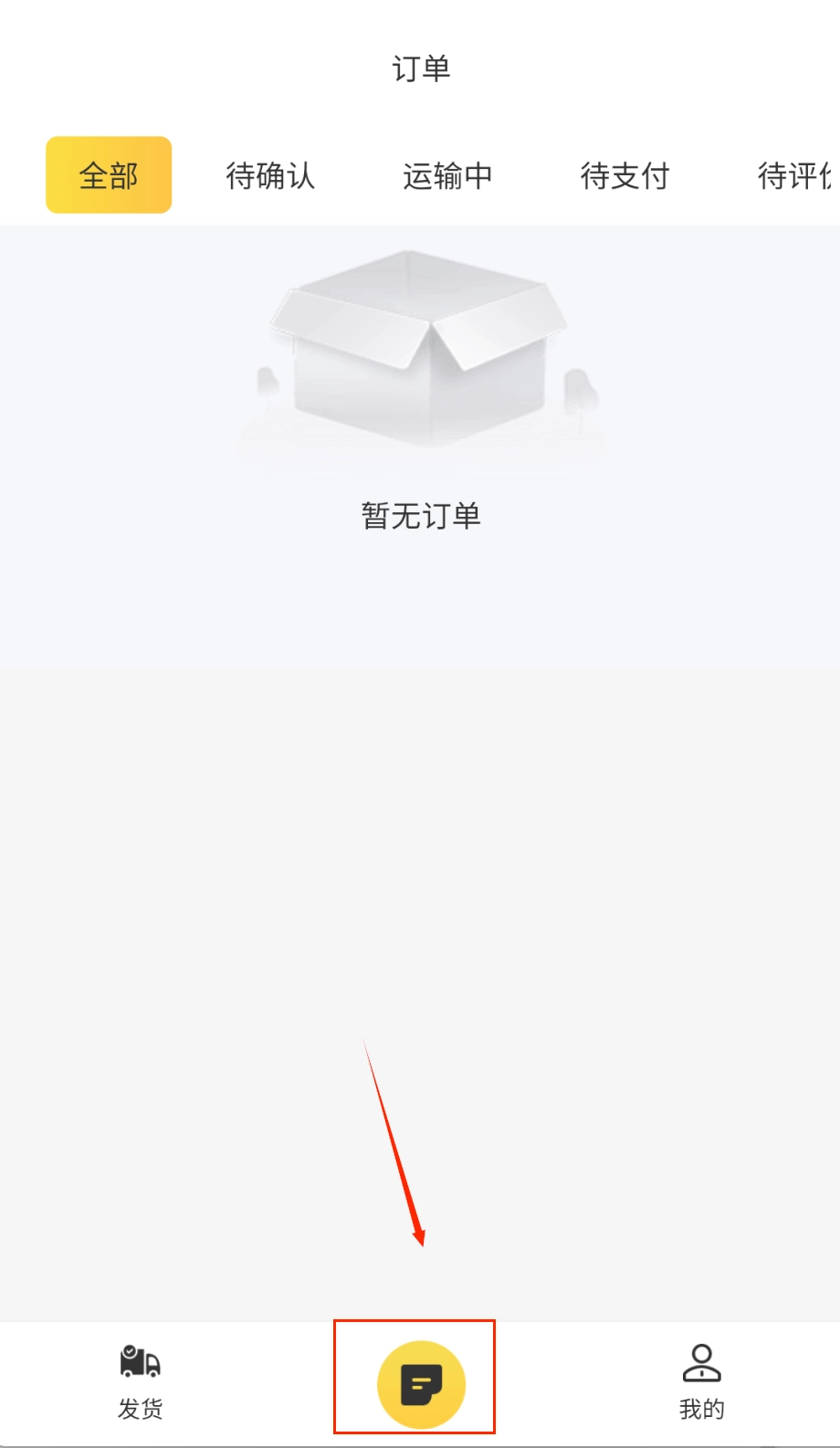The width and height of the screenshot is (840, 1448).
Task: View the 待评价 orders tab
Action: (x=794, y=175)
